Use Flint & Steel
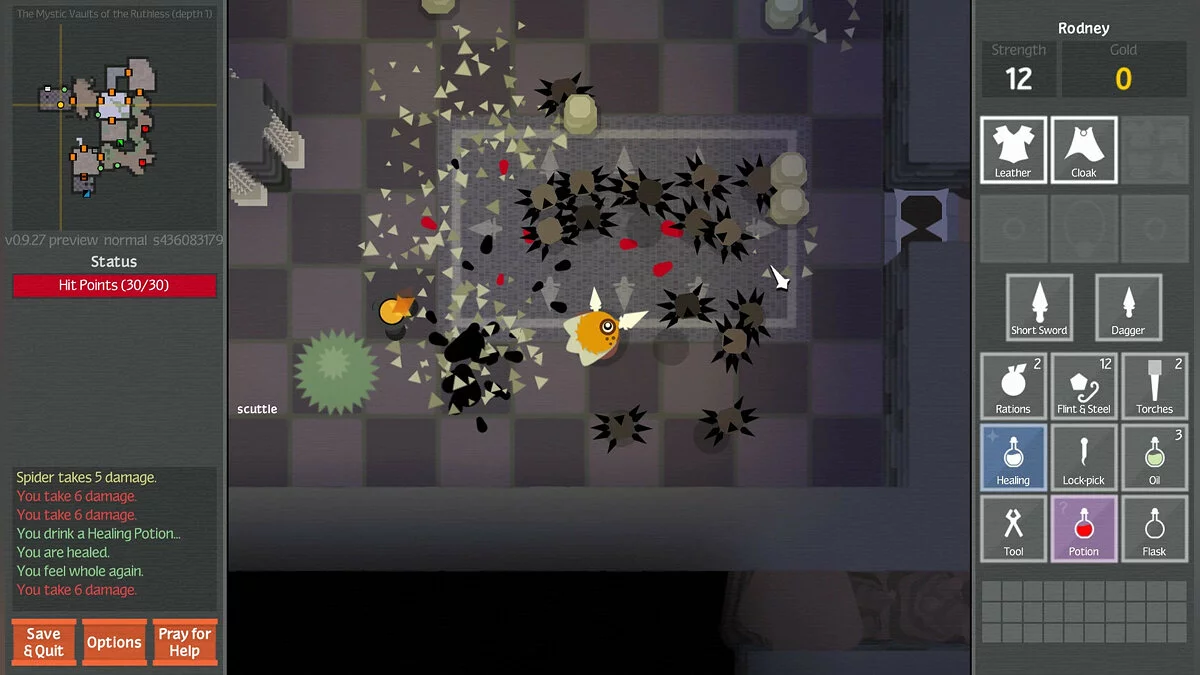The width and height of the screenshot is (1200, 675). tap(1084, 385)
